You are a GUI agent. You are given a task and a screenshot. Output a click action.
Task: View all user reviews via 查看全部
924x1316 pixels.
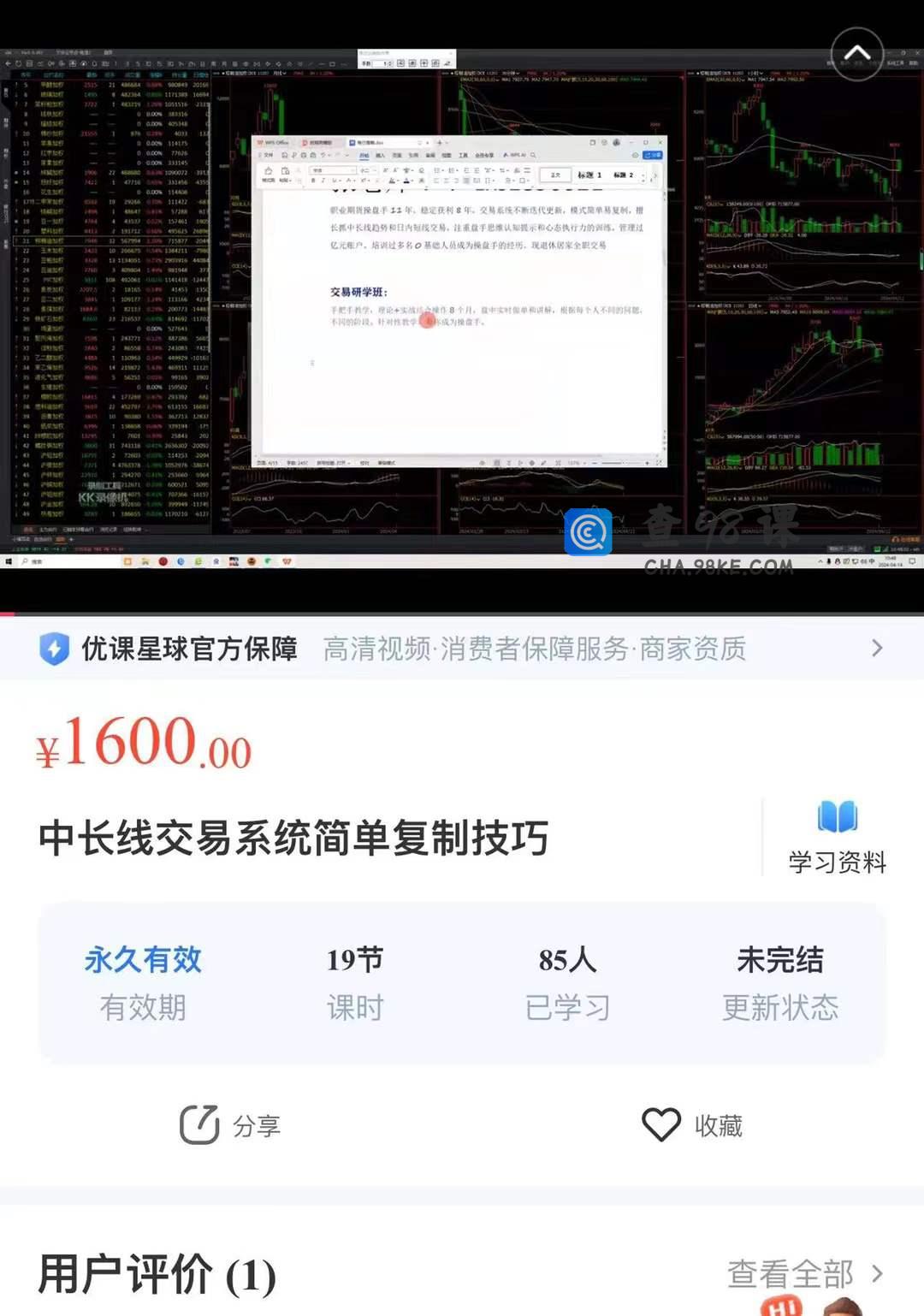tap(804, 1274)
